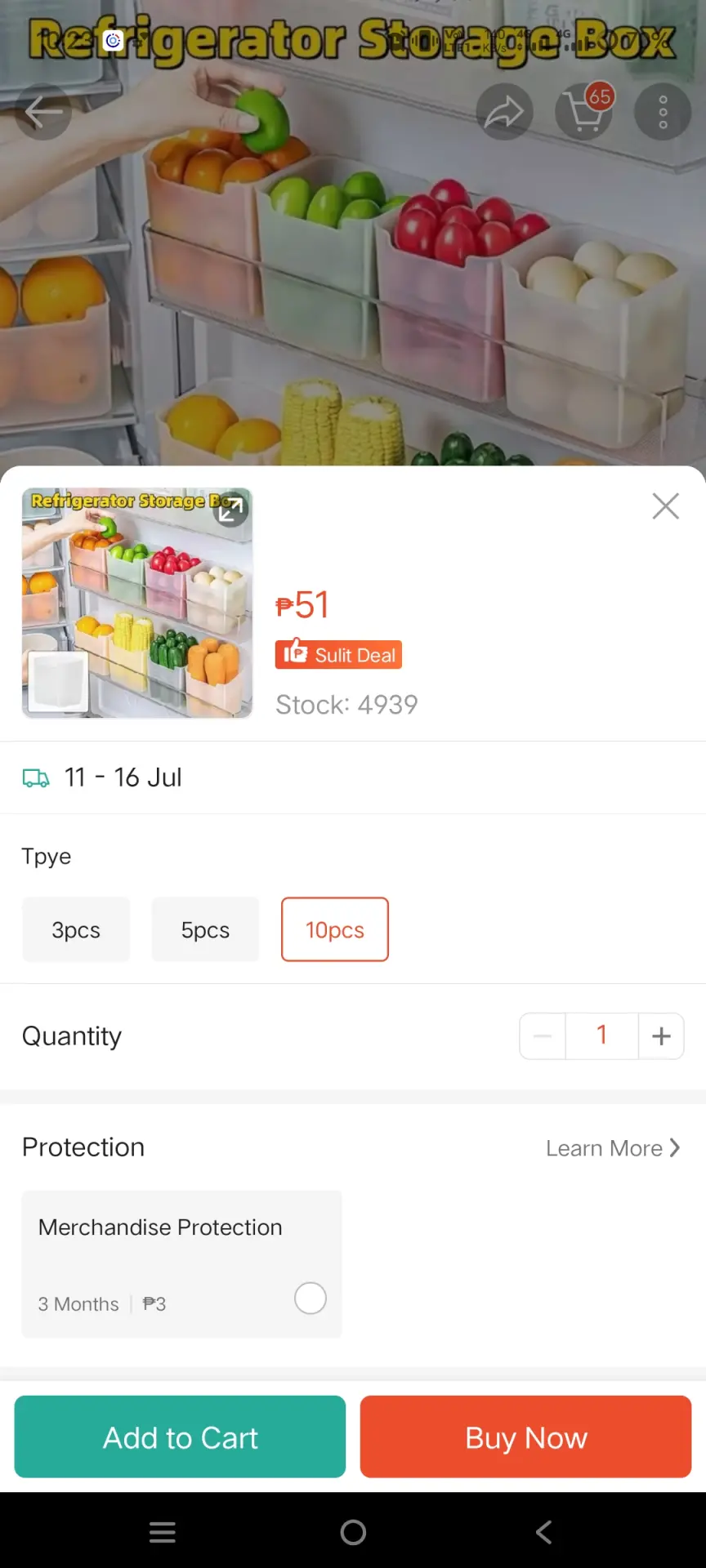The height and width of the screenshot is (1568, 706).
Task: Tap Buy Now
Action: (525, 1437)
